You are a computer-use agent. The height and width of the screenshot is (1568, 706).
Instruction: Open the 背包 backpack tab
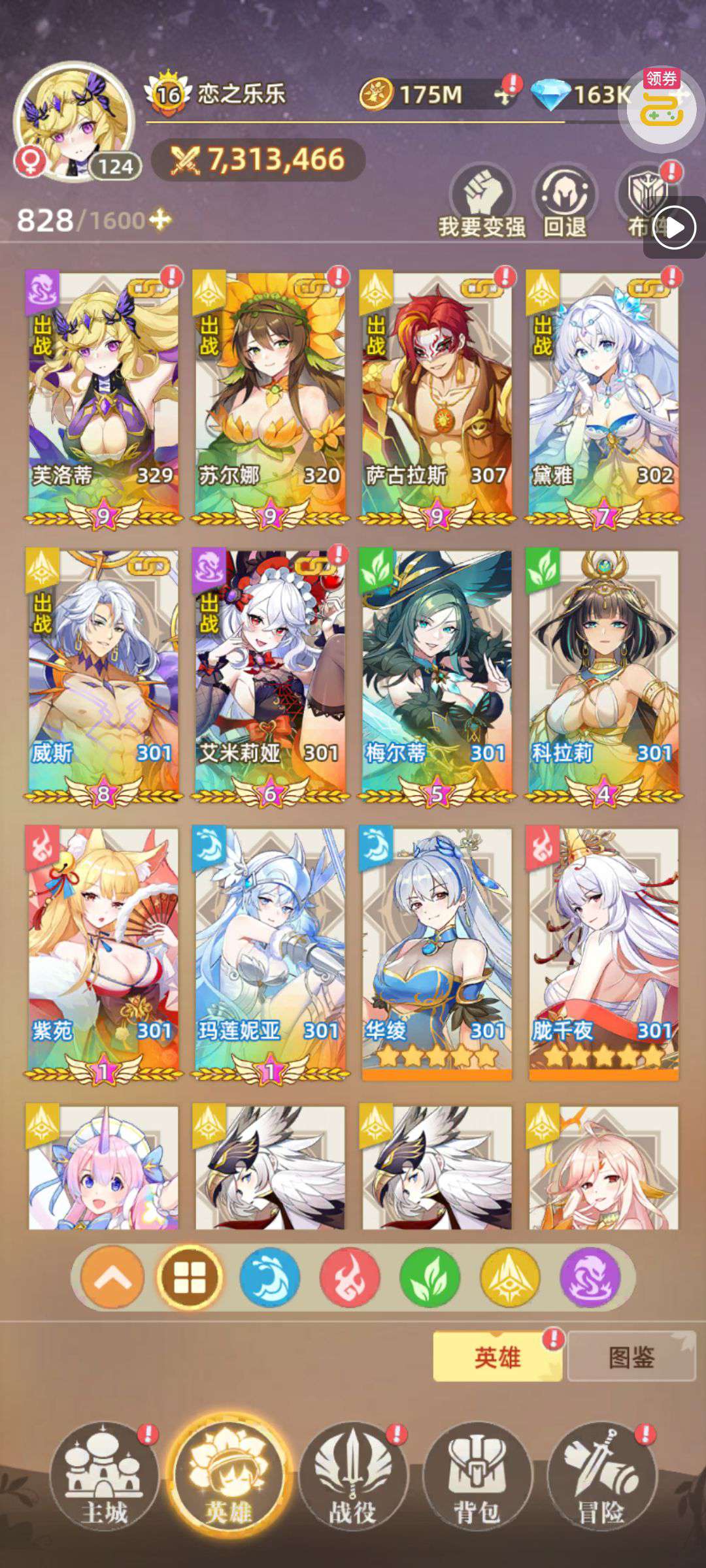click(x=477, y=1475)
